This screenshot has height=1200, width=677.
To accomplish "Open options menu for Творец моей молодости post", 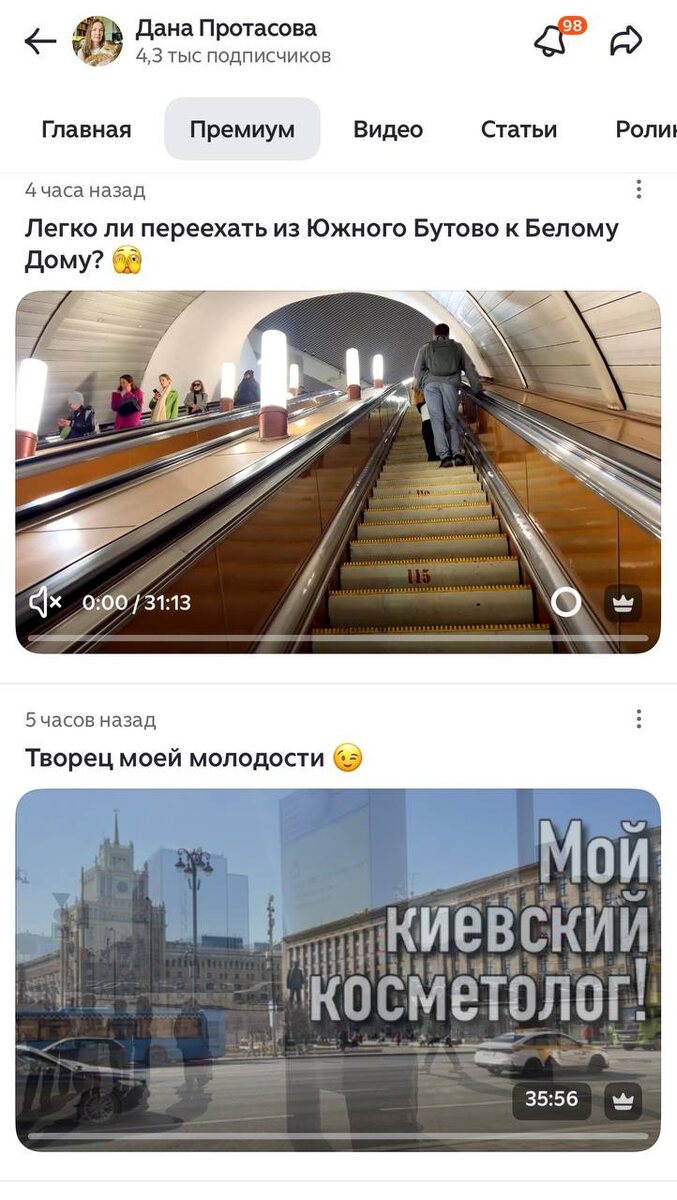I will pos(638,719).
